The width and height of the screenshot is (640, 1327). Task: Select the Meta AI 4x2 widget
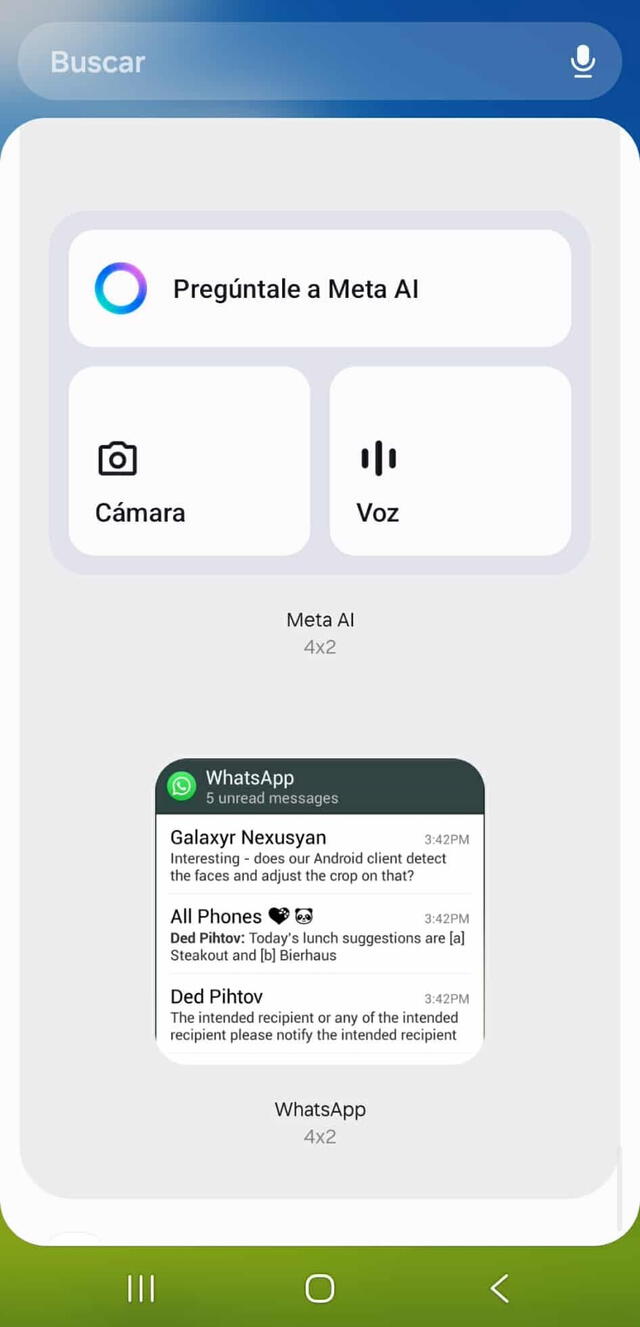[320, 392]
